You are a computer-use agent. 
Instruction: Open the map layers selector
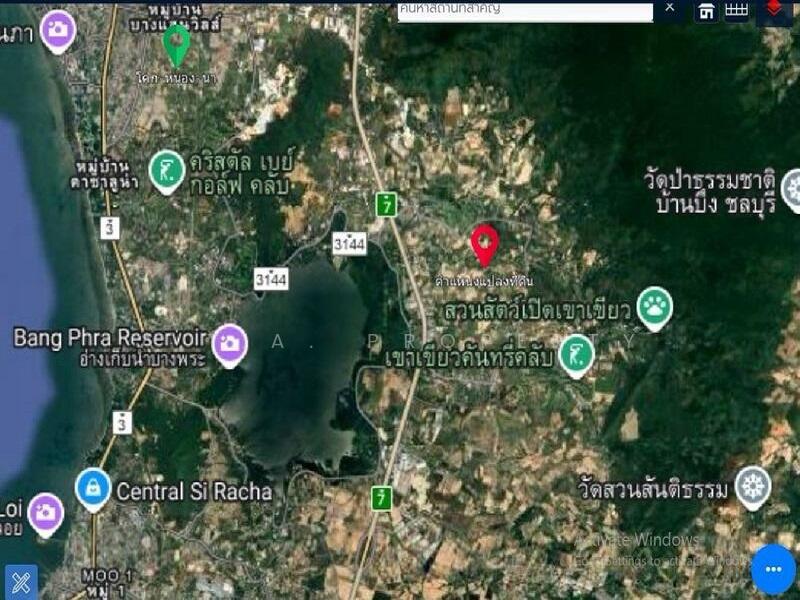pyautogui.click(x=774, y=11)
